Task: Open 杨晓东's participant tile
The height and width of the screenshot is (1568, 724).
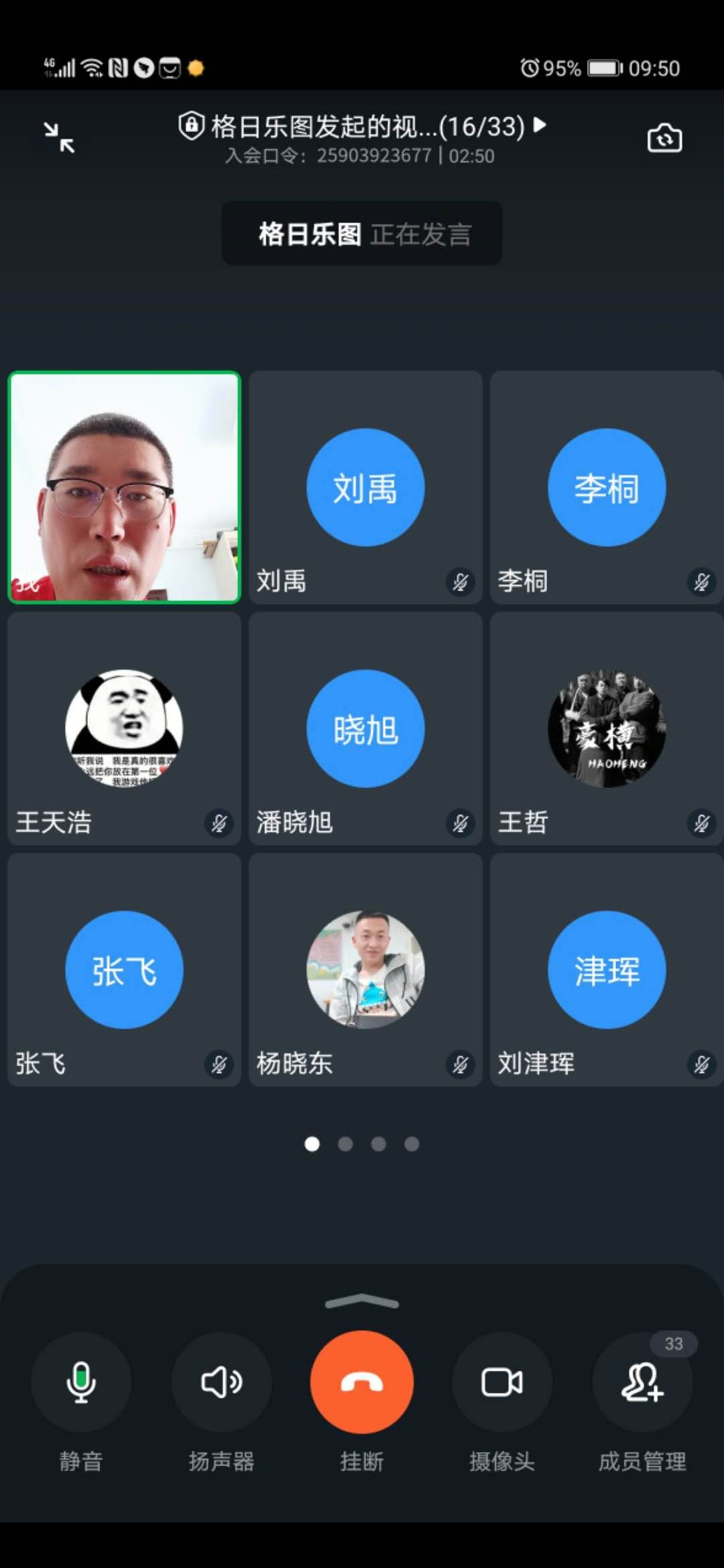Action: (365, 970)
